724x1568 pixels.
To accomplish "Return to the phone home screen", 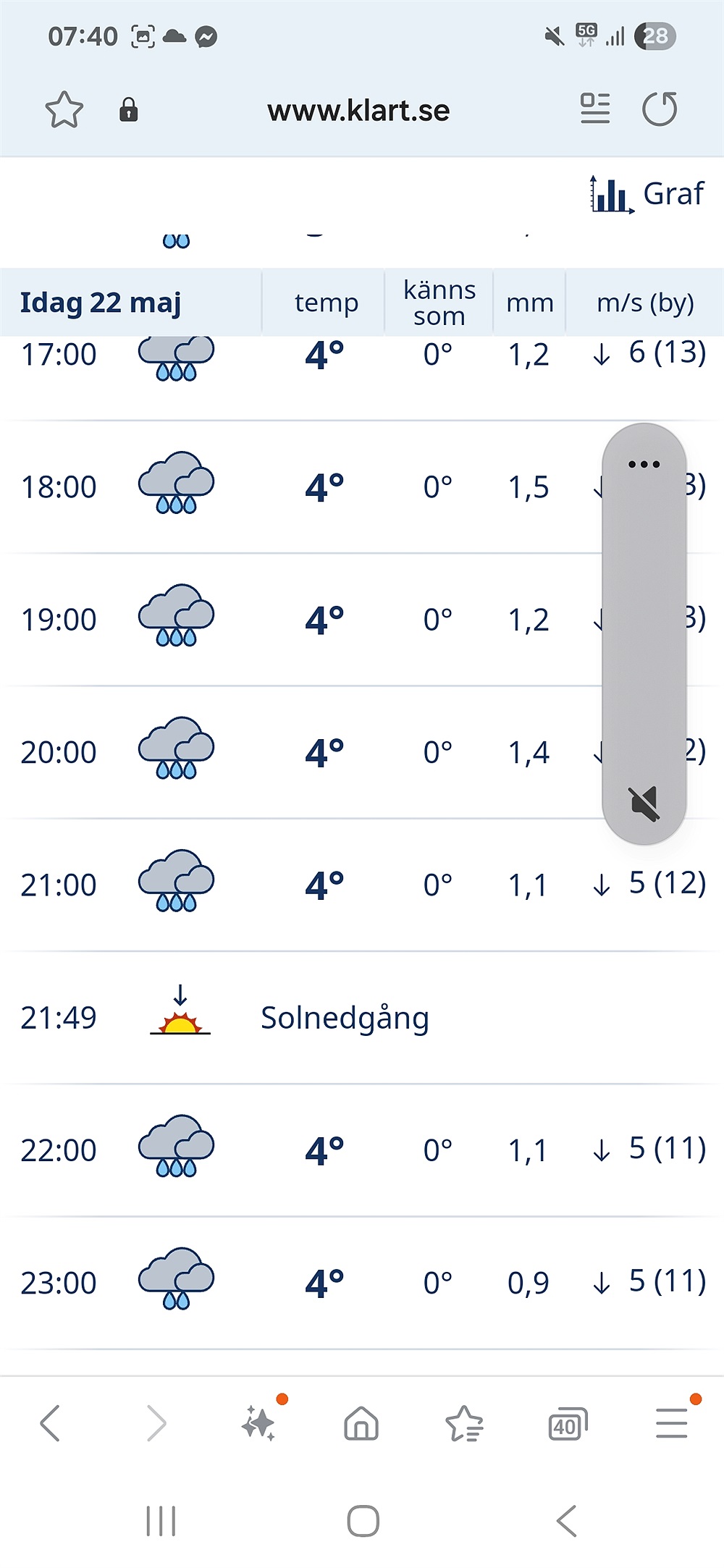I will [x=363, y=1521].
